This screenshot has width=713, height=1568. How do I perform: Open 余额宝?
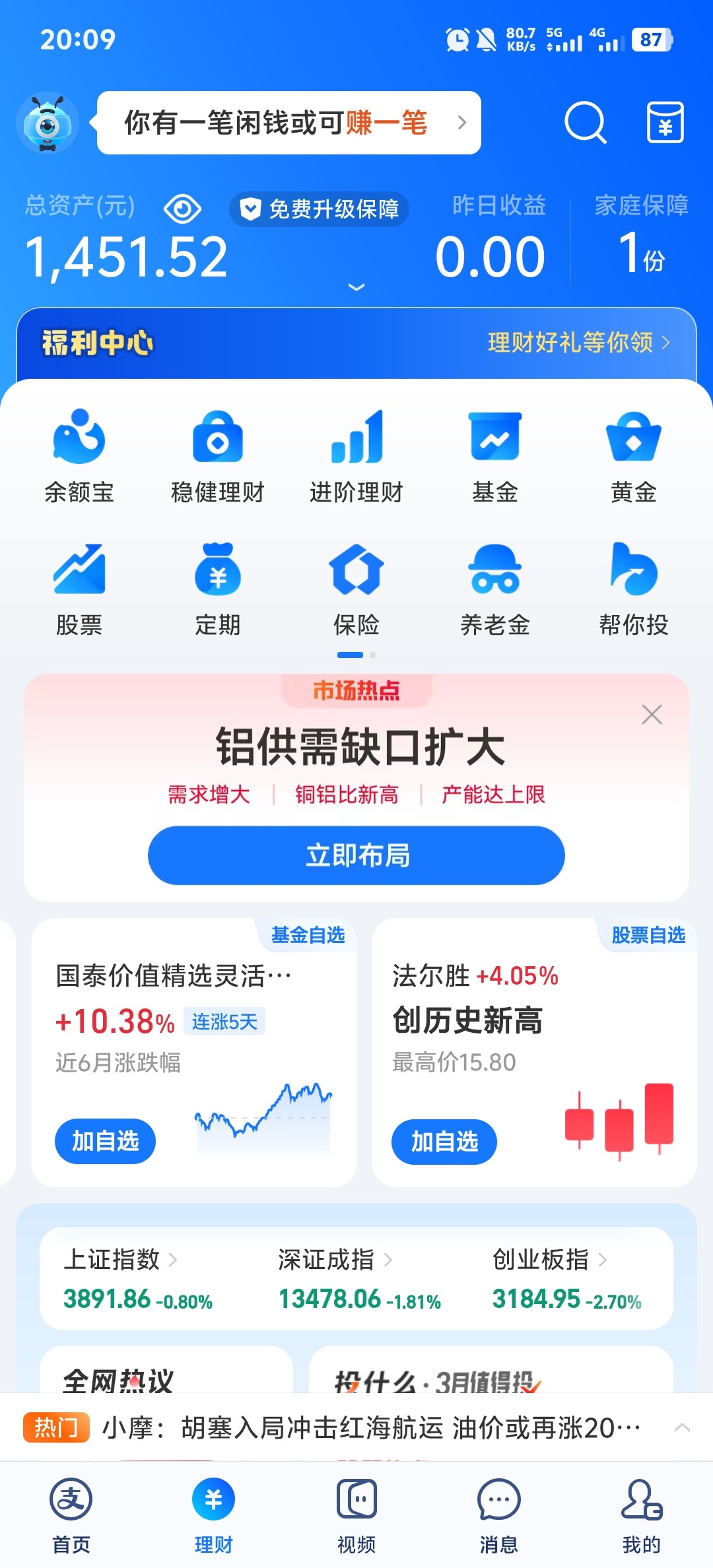79,455
